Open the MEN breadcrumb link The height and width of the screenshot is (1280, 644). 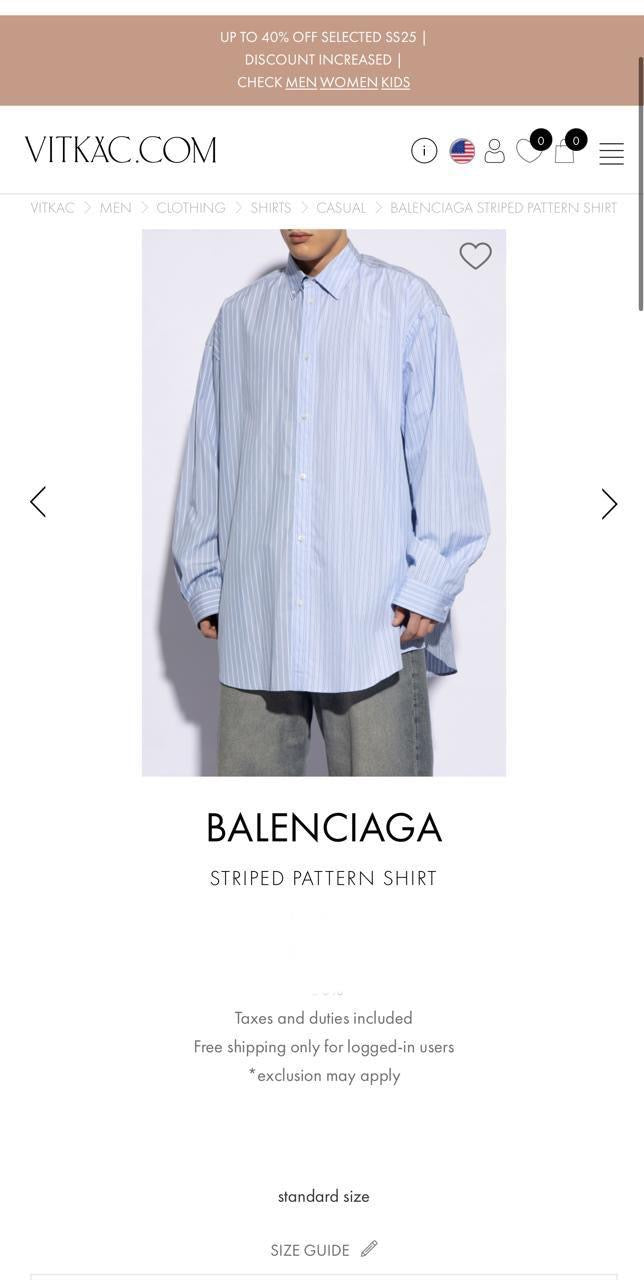click(x=115, y=208)
